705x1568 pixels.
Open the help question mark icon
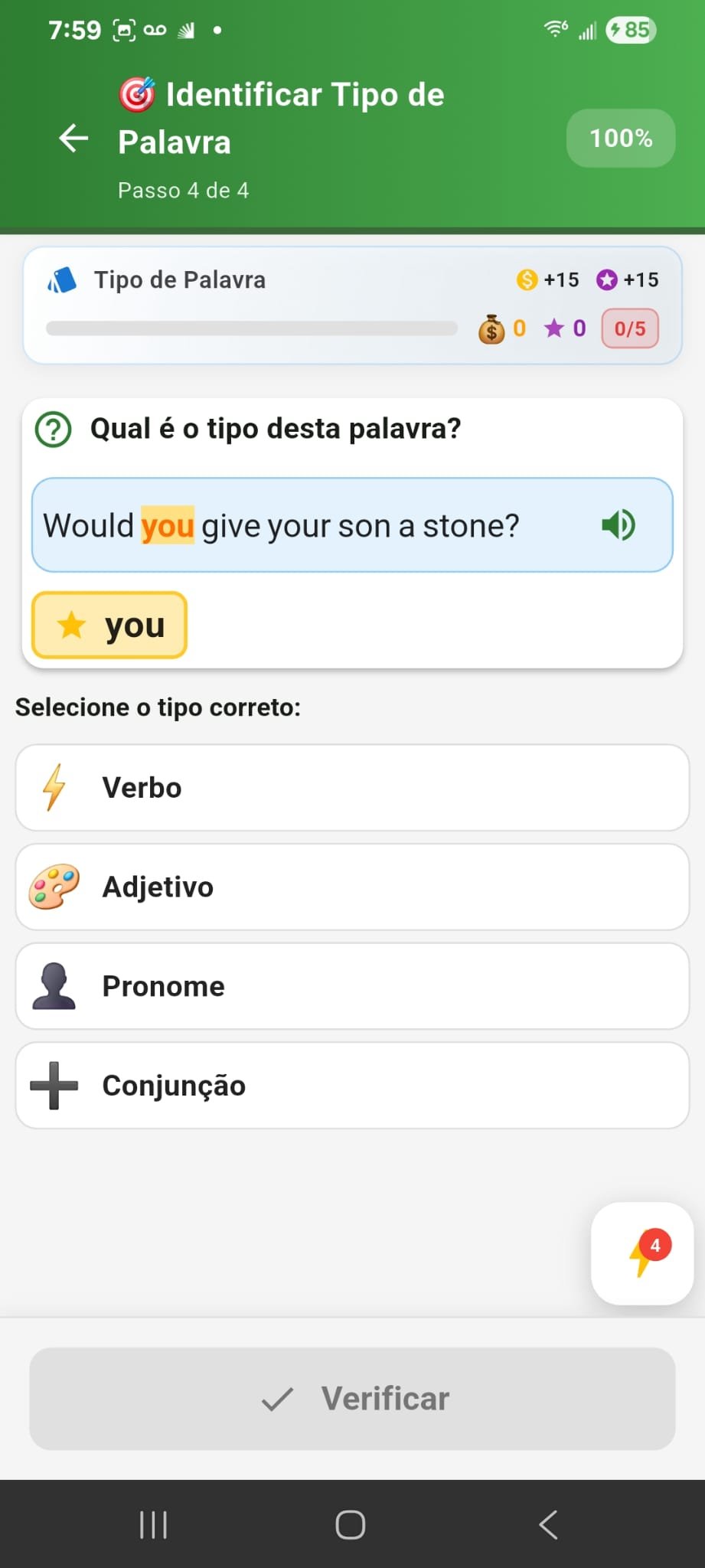(54, 429)
